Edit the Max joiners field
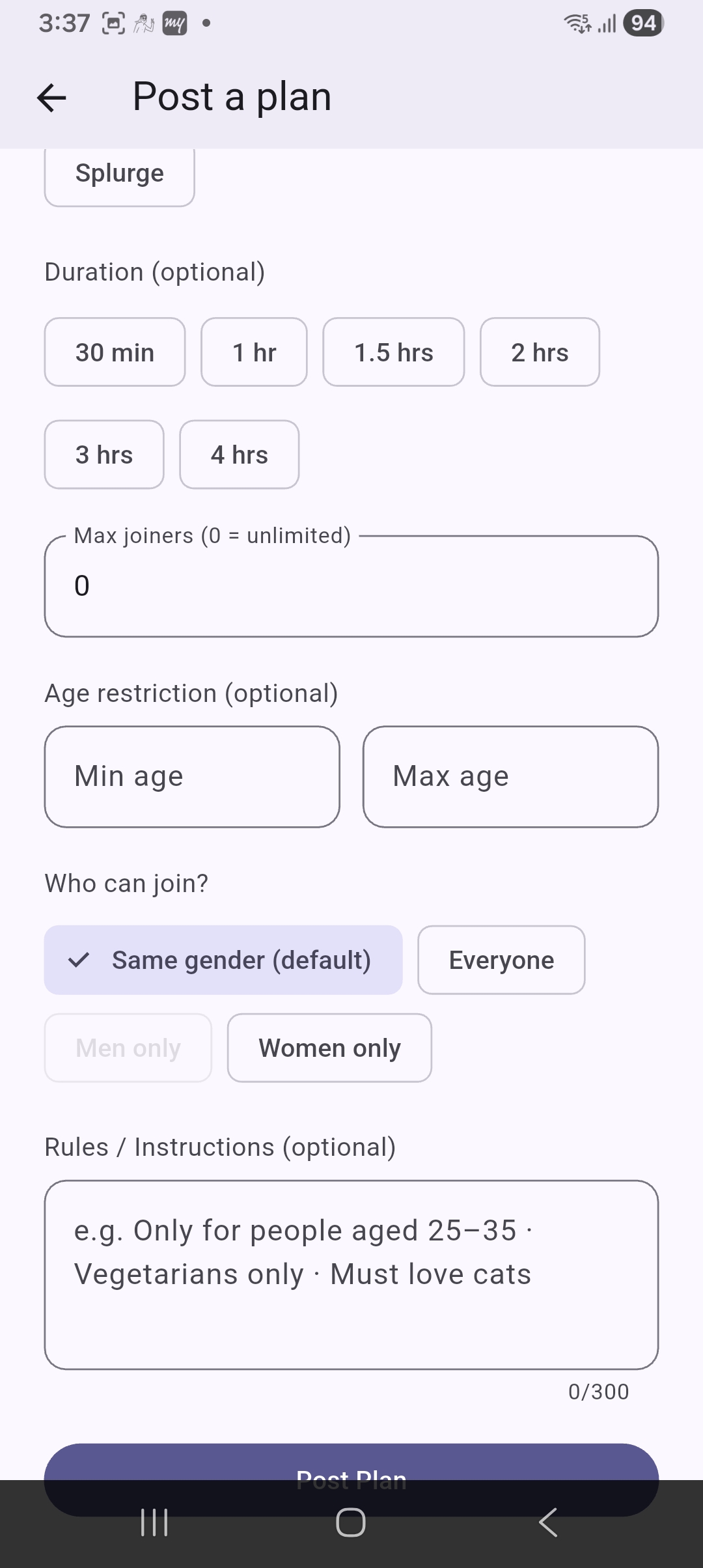Viewport: 703px width, 1568px height. [x=351, y=585]
